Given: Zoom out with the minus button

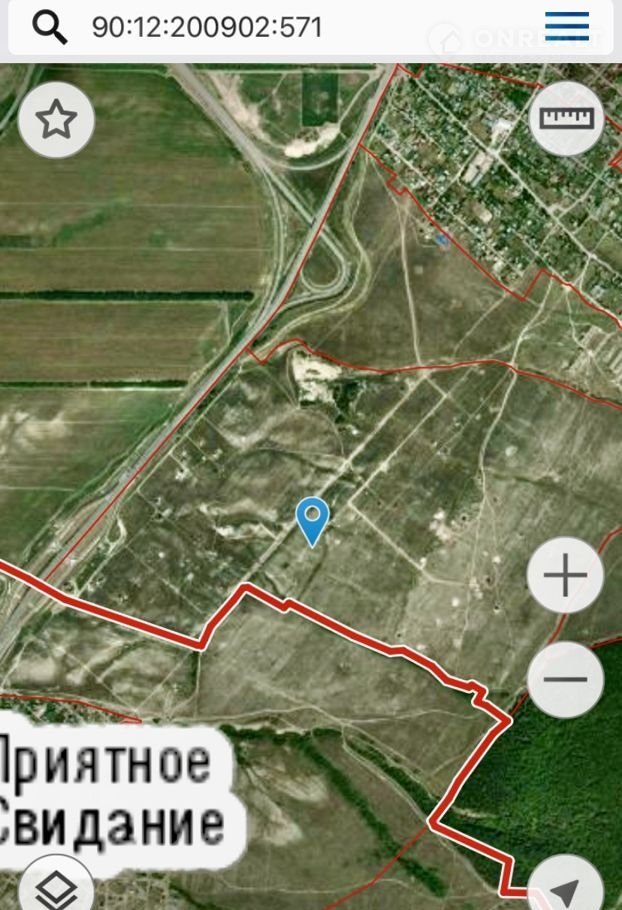Looking at the screenshot, I should pyautogui.click(x=565, y=680).
